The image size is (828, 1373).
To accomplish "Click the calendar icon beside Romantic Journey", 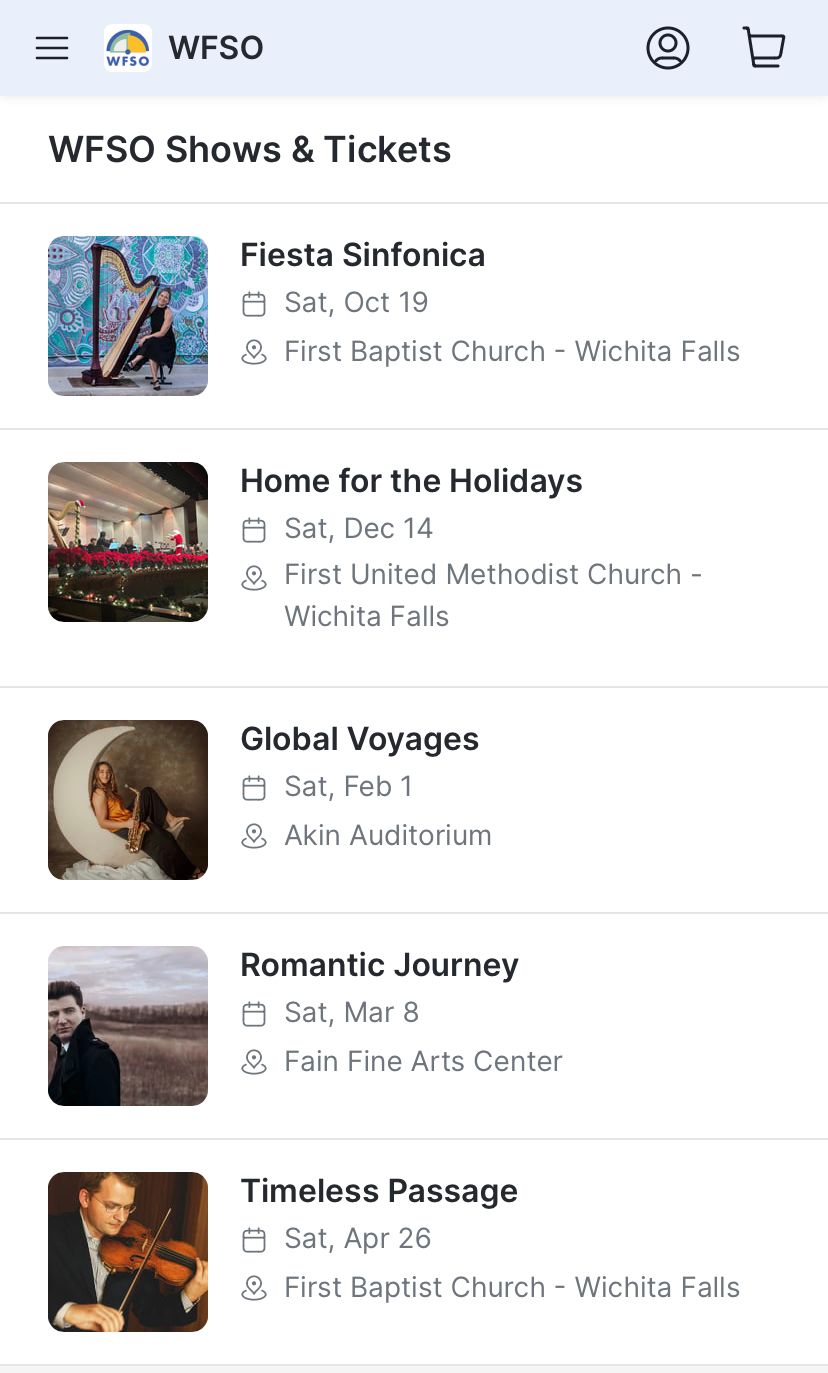I will [x=254, y=1013].
